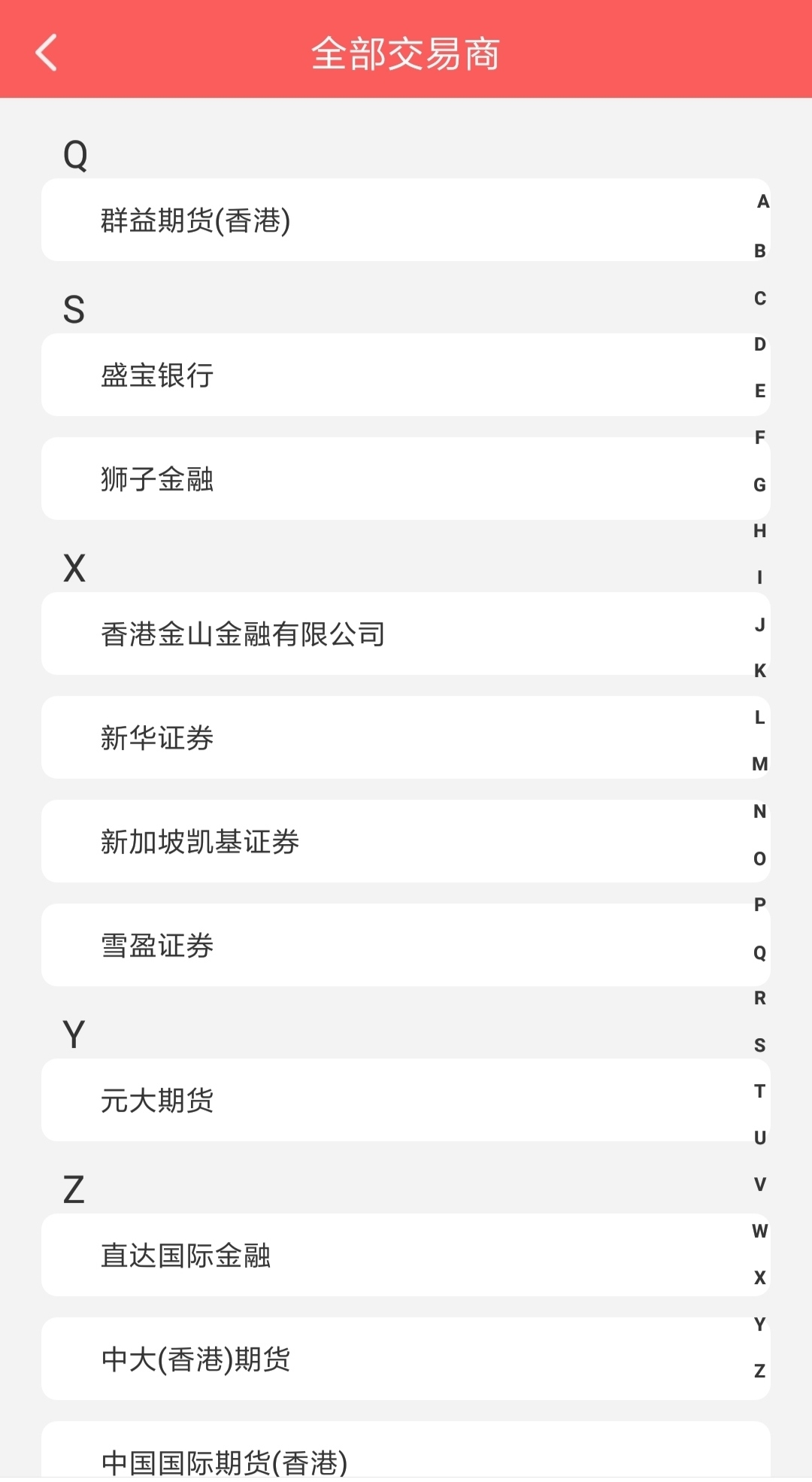Viewport: 812px width, 1482px height.
Task: Jump to letter W in index
Action: [760, 1231]
